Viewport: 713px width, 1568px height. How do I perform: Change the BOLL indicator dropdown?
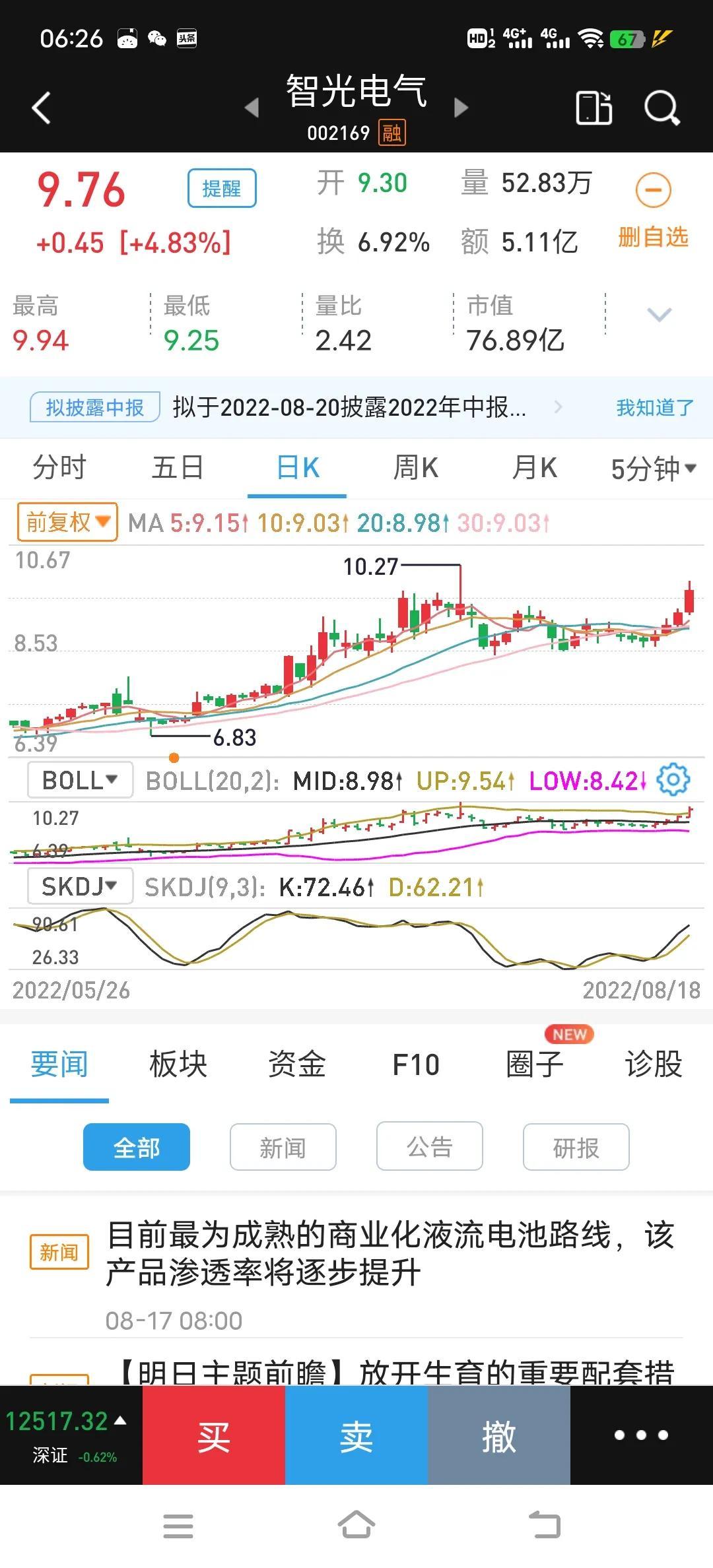(80, 780)
